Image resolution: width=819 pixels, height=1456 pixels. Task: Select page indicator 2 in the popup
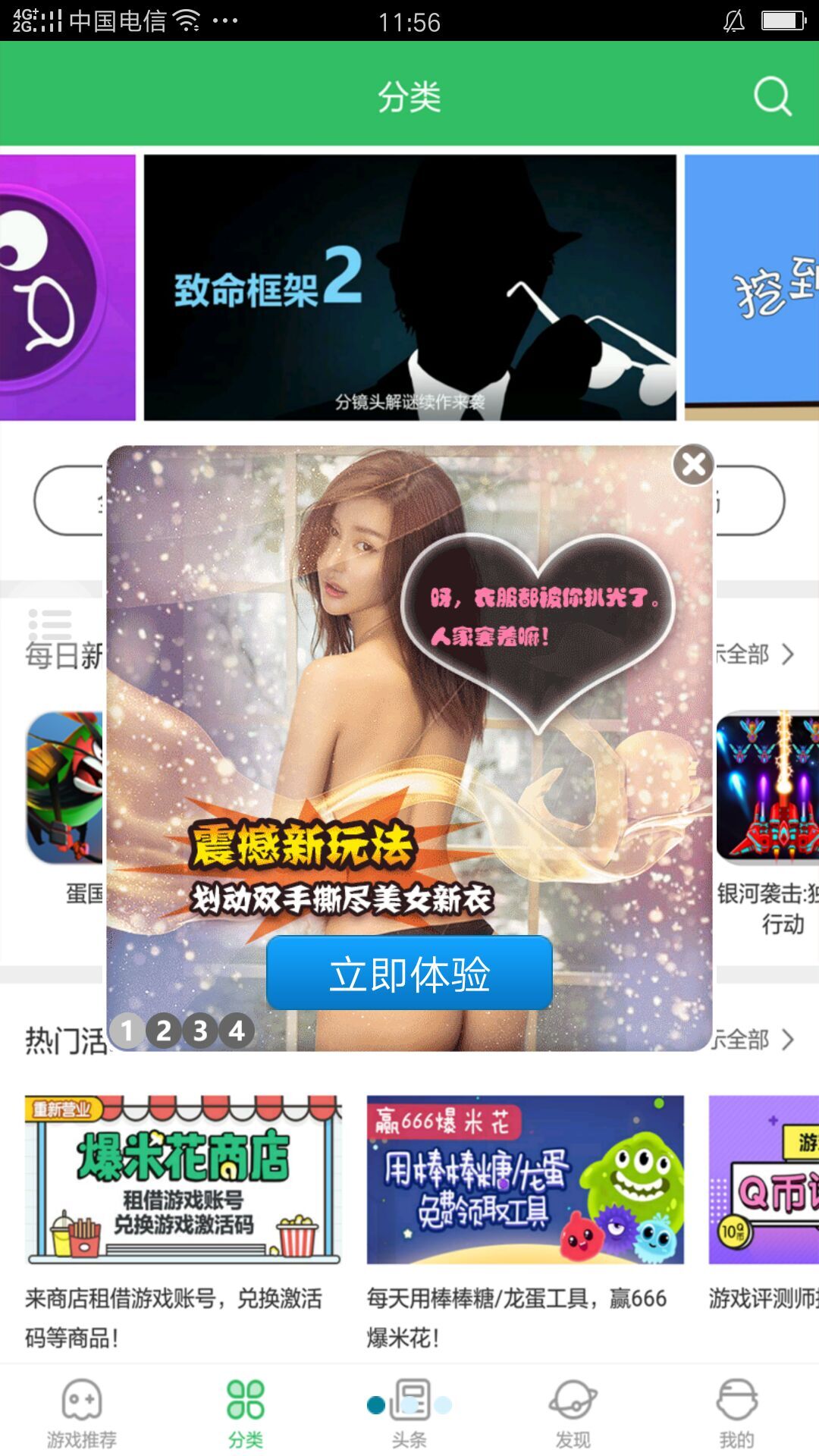tap(164, 1031)
